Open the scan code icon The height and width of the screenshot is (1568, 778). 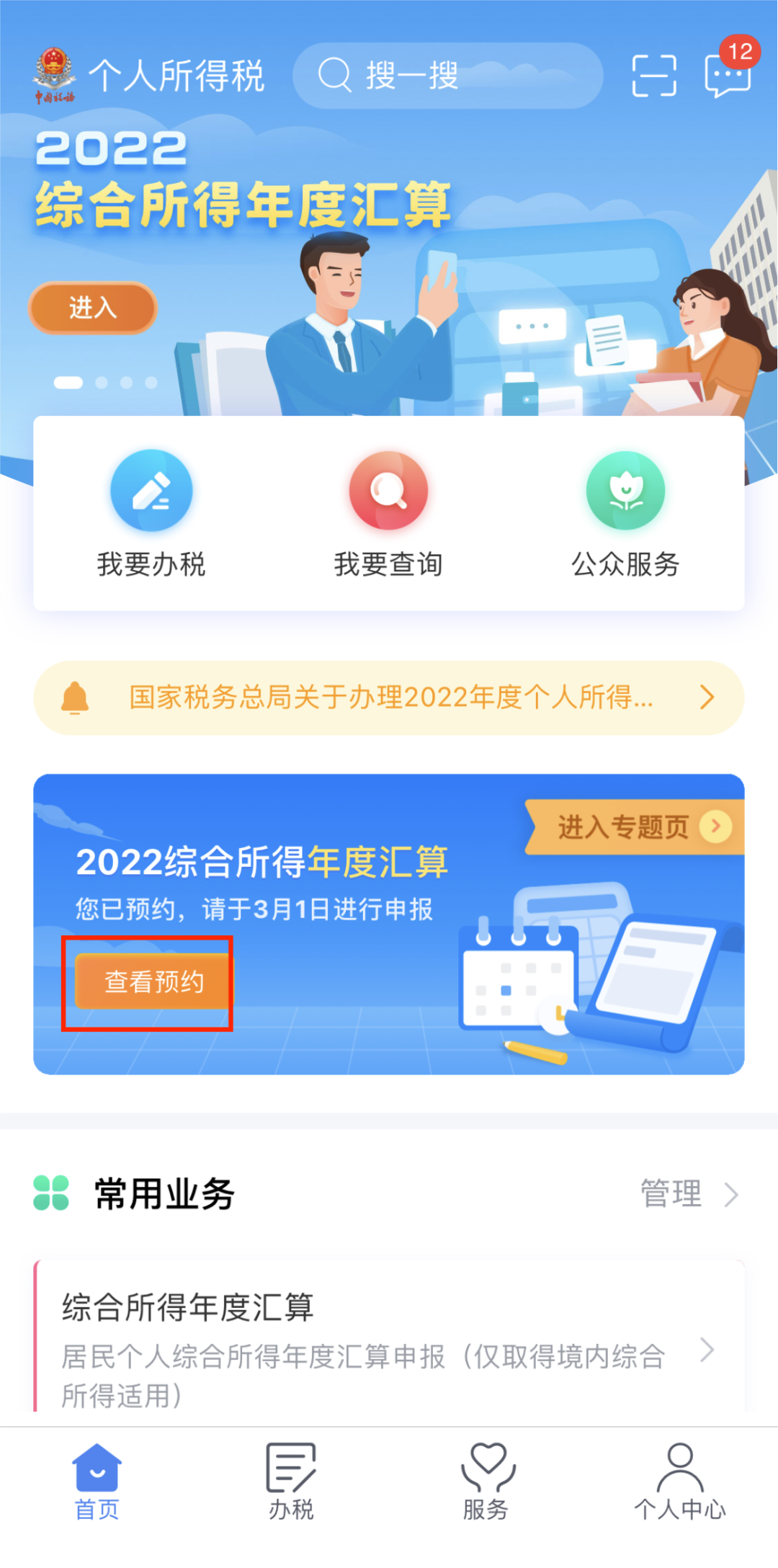tap(654, 76)
